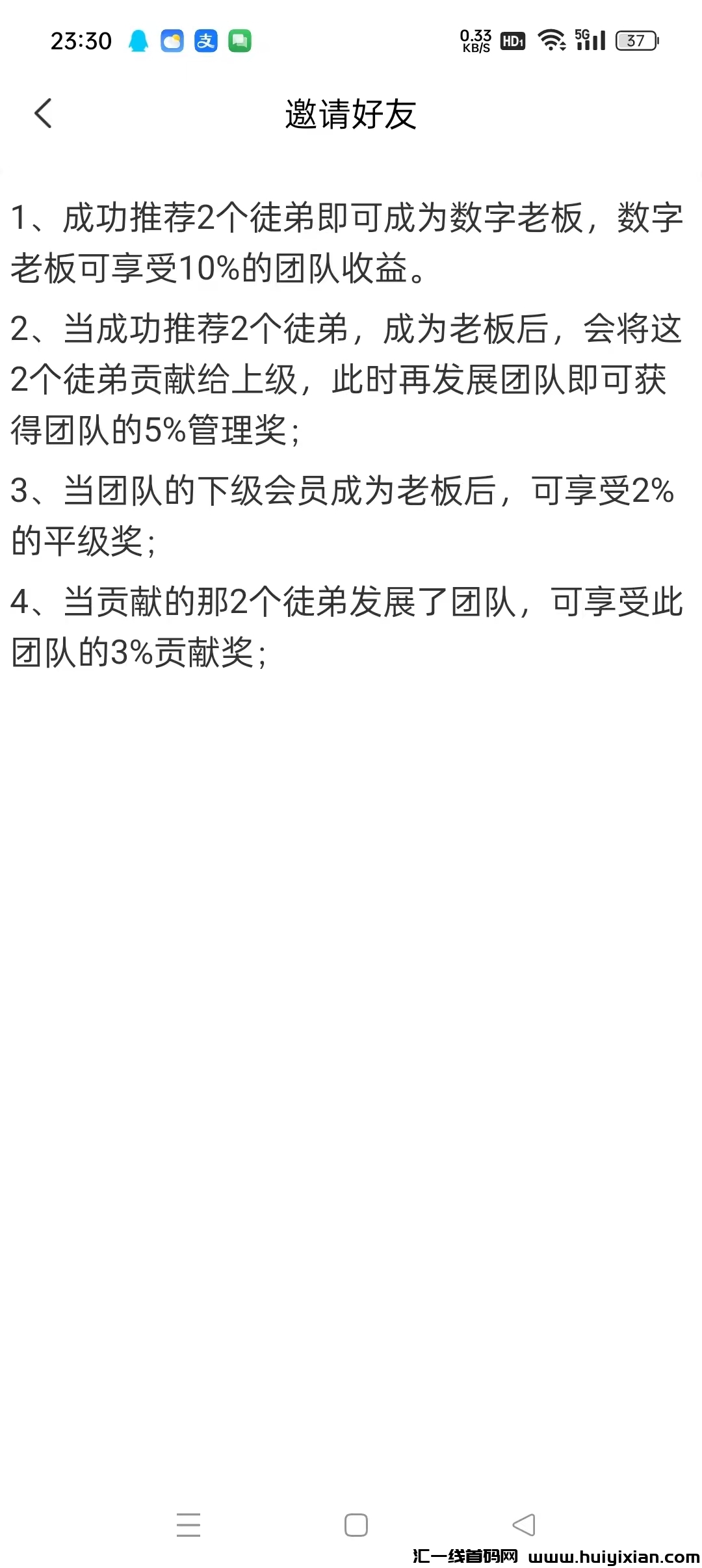Tap the system back triangle button
This screenshot has width=702, height=1568.
click(524, 1524)
